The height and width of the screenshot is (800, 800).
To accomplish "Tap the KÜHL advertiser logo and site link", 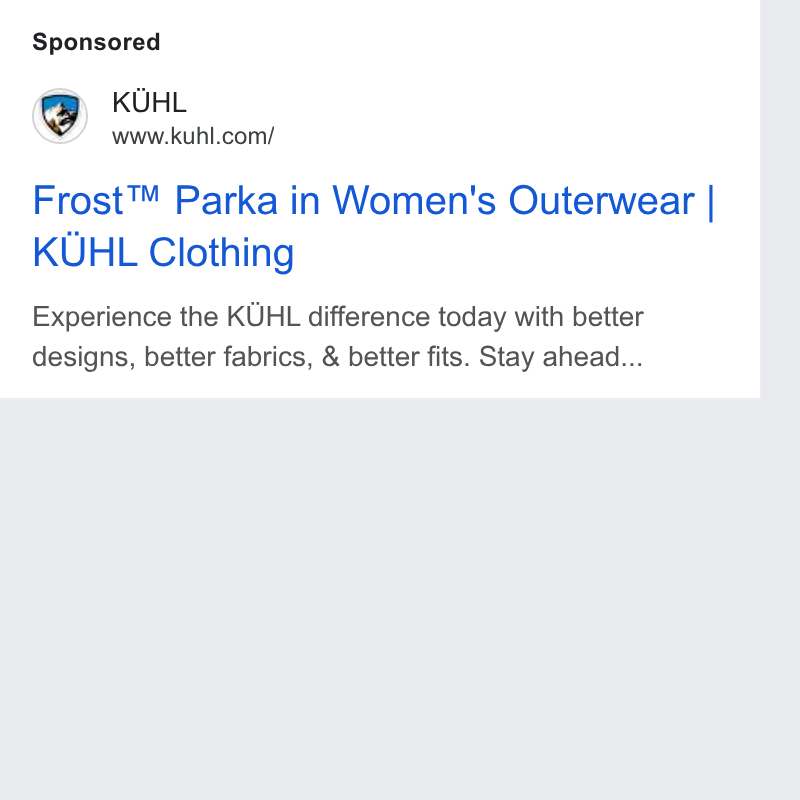I will (153, 116).
